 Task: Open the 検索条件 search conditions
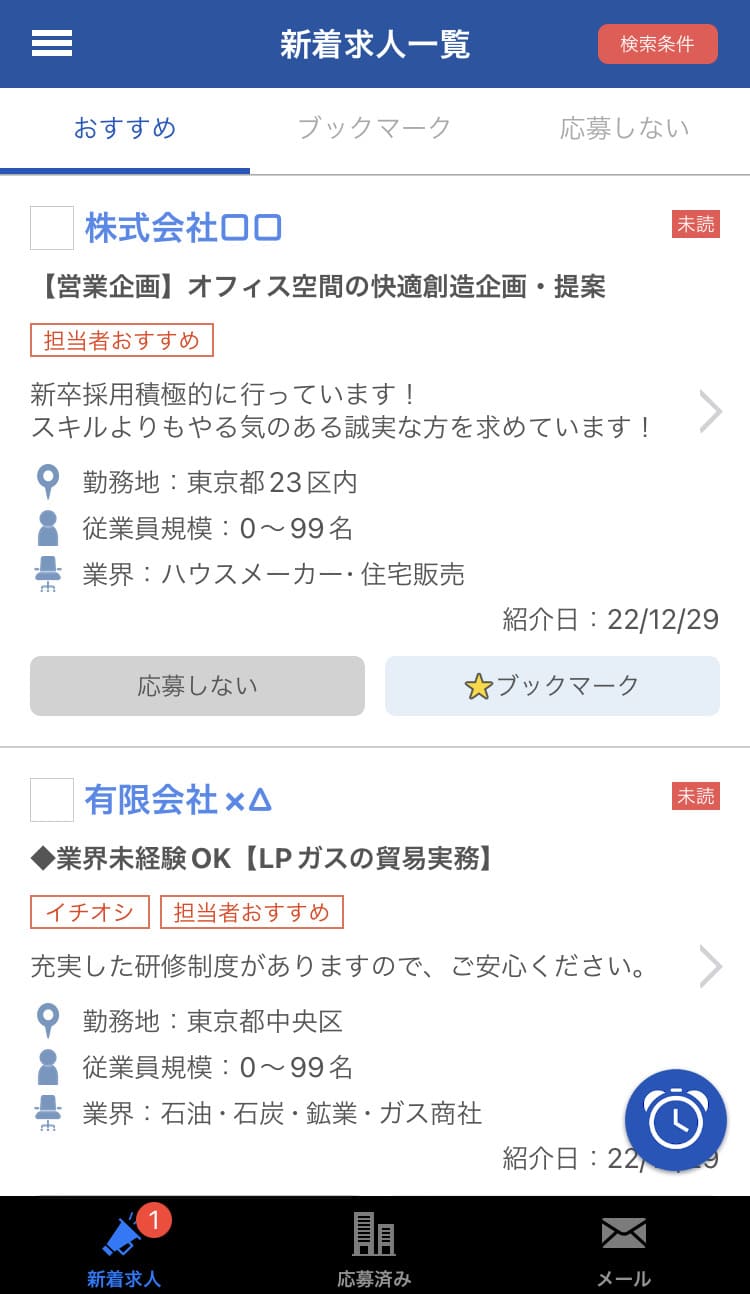point(657,44)
